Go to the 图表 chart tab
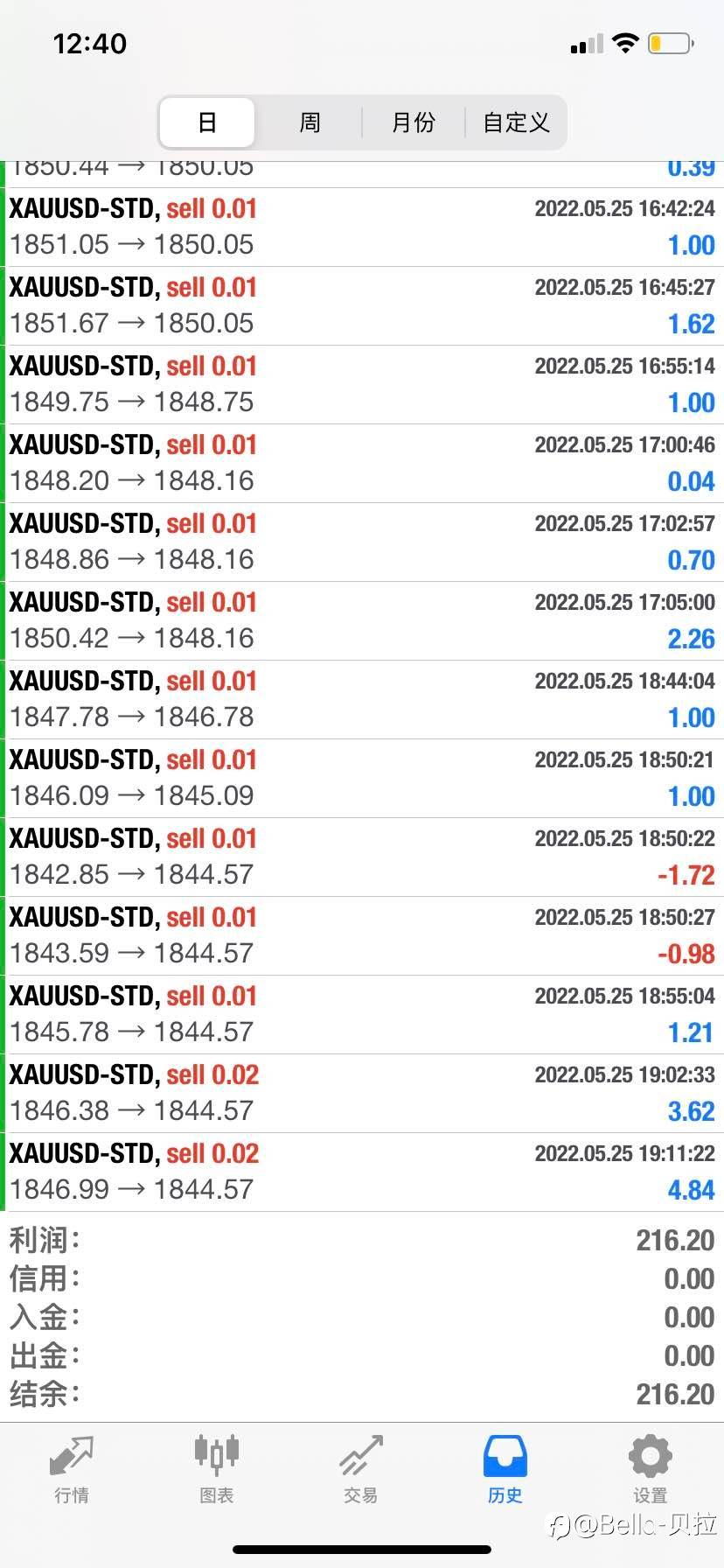Screen dimensions: 724x1568 216,1470
